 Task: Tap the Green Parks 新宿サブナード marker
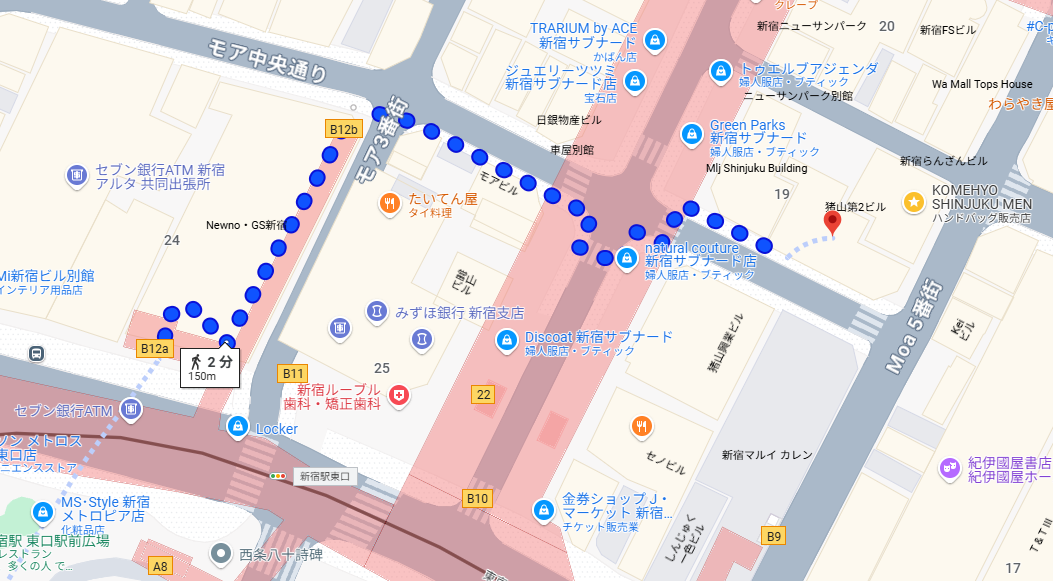coord(690,133)
